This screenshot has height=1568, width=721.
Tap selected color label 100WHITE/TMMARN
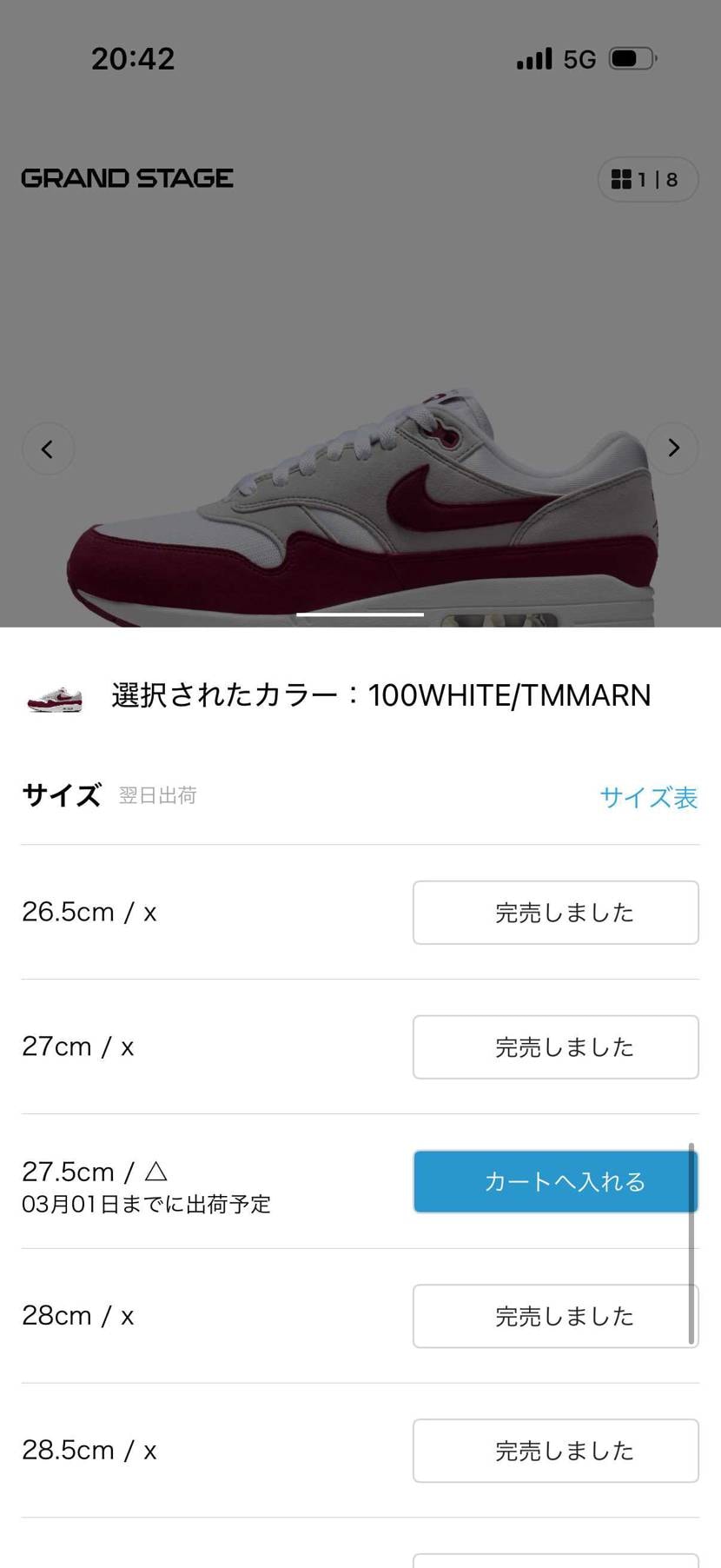(x=380, y=694)
